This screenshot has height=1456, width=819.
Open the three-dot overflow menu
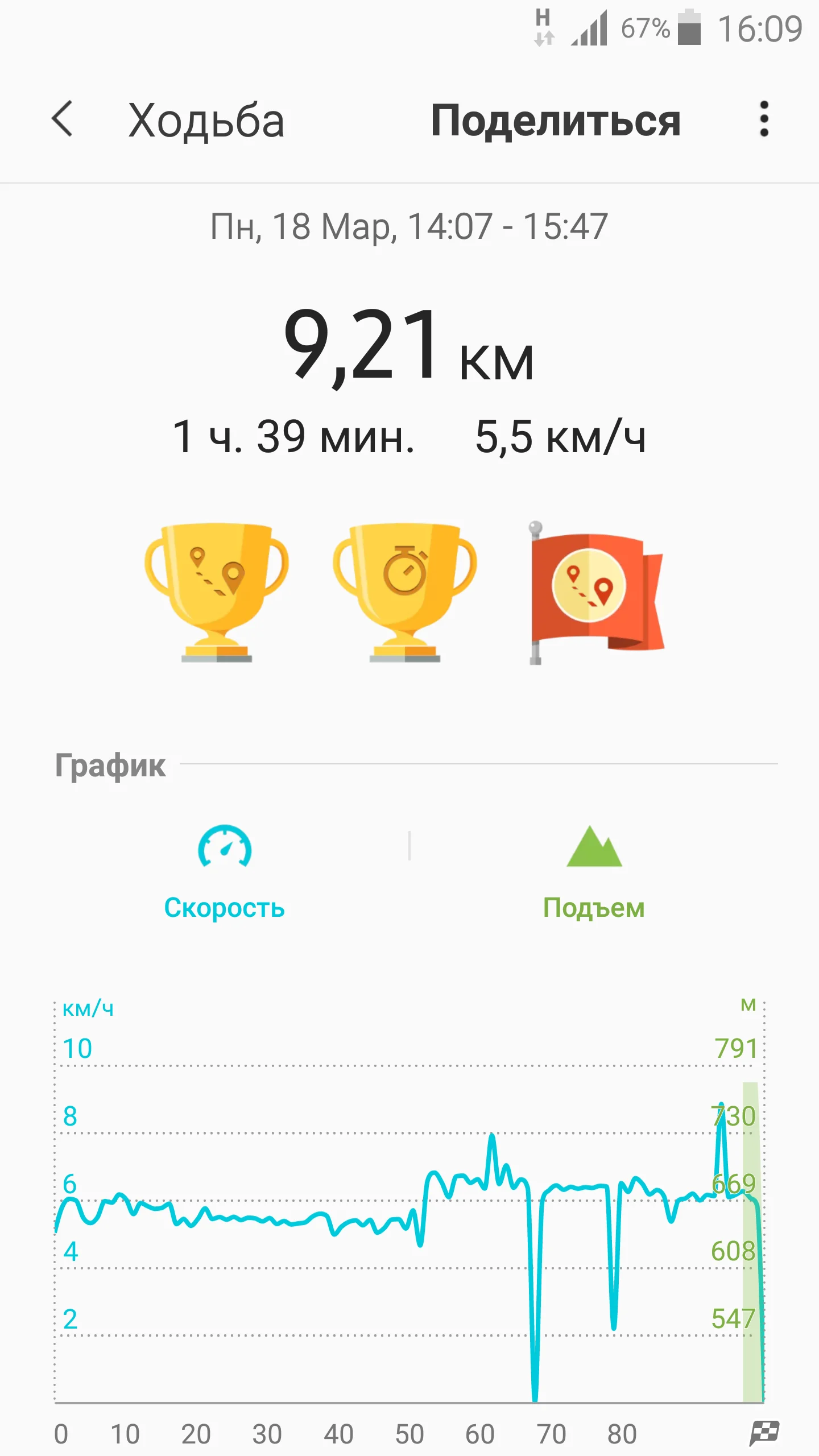coord(764,119)
